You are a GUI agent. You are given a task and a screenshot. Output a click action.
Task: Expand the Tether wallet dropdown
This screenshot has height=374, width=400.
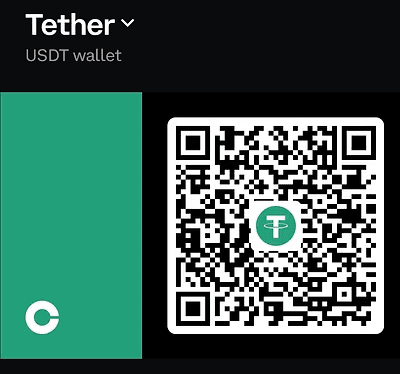tap(127, 23)
